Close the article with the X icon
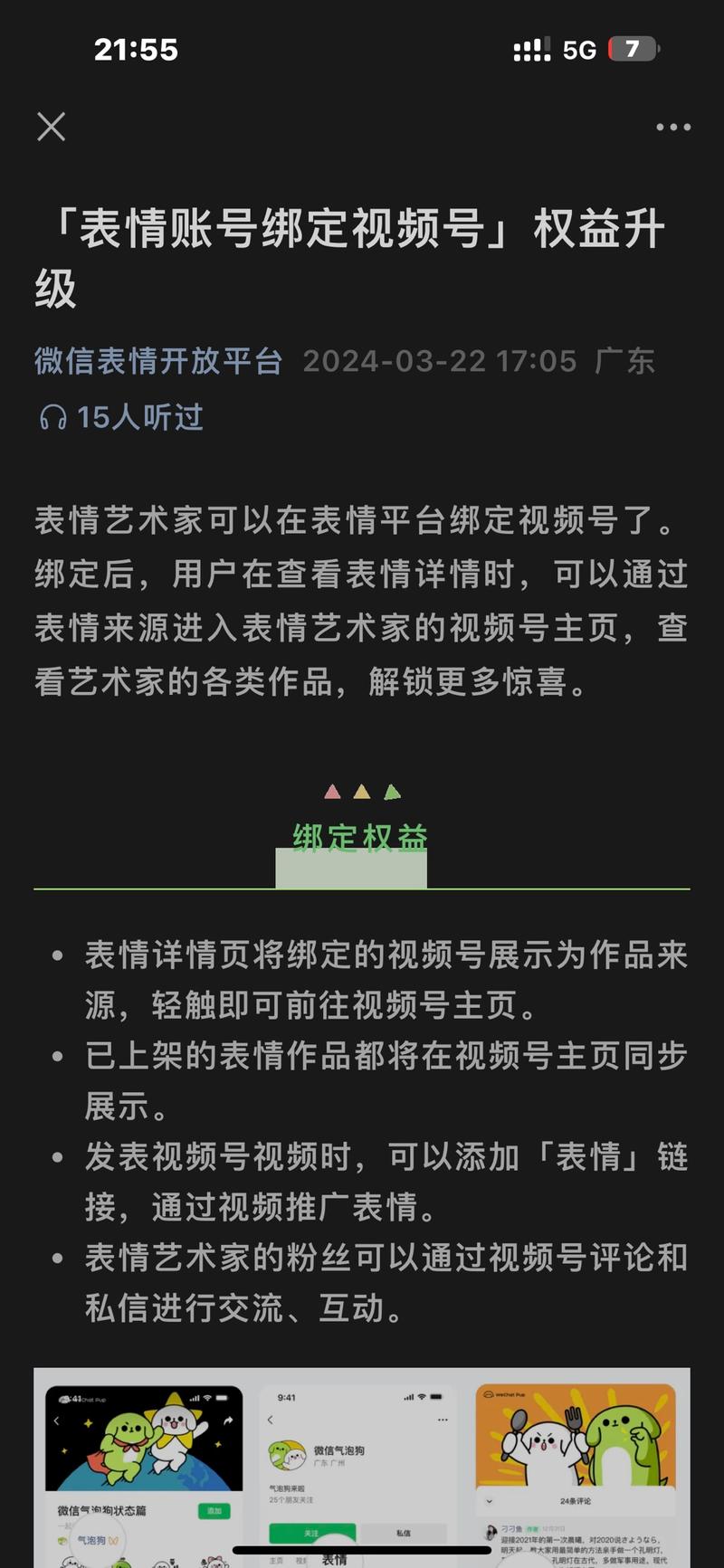This screenshot has height=1568, width=724. coord(52,127)
